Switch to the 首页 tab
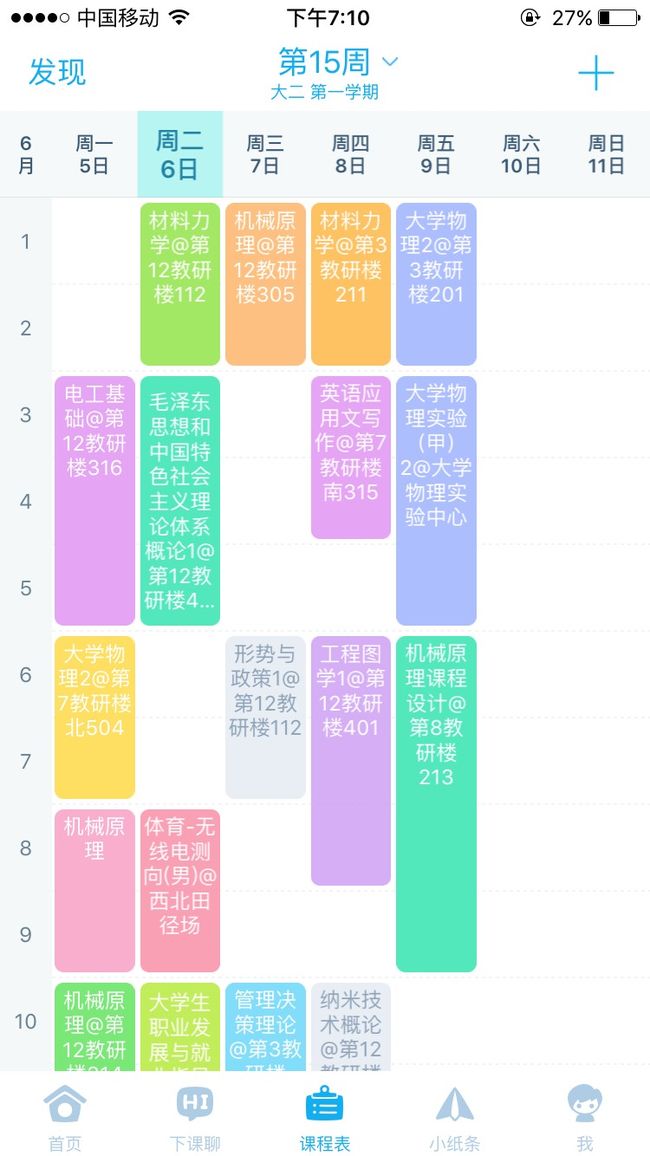Viewport: 650px width, 1156px height. 65,1117
